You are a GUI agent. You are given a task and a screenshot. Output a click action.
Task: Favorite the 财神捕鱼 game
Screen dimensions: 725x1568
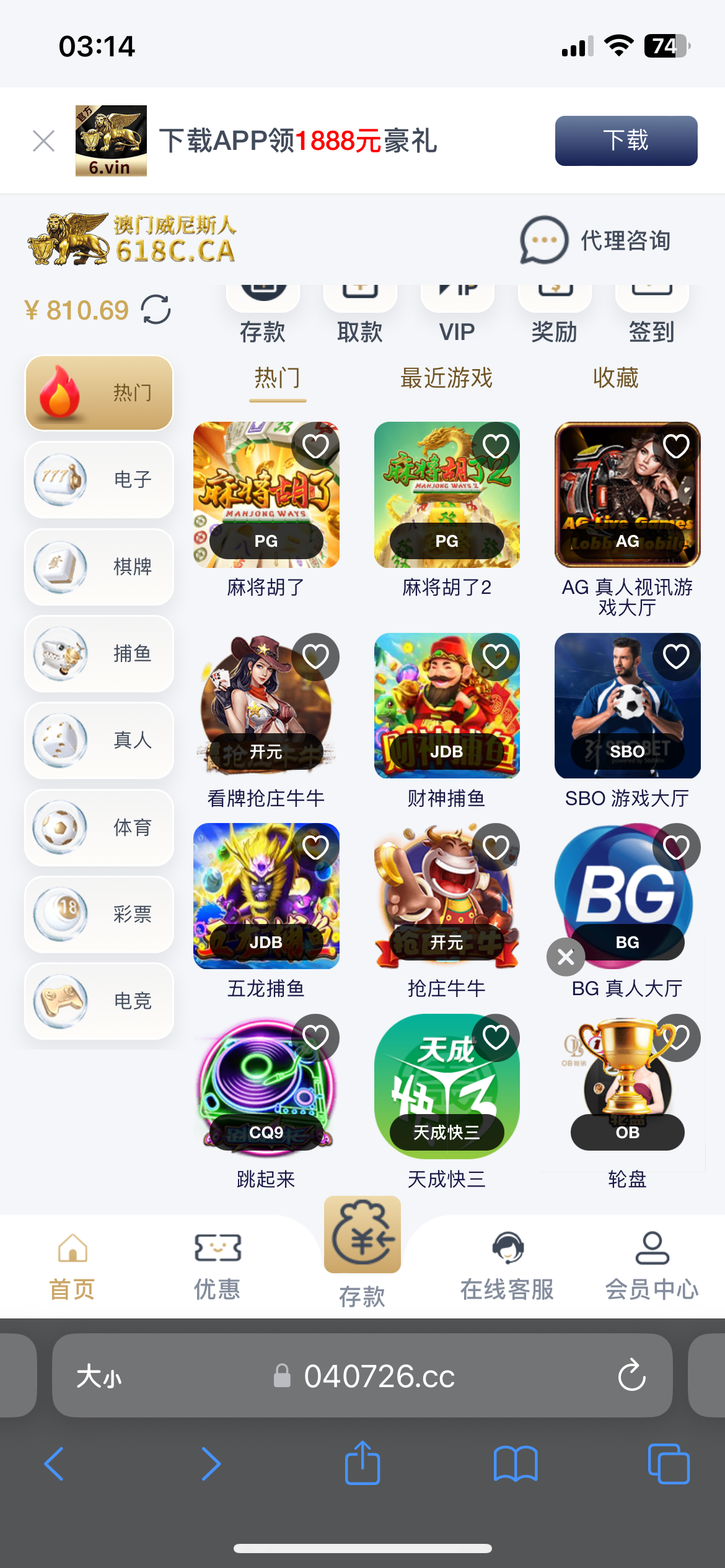tap(496, 656)
